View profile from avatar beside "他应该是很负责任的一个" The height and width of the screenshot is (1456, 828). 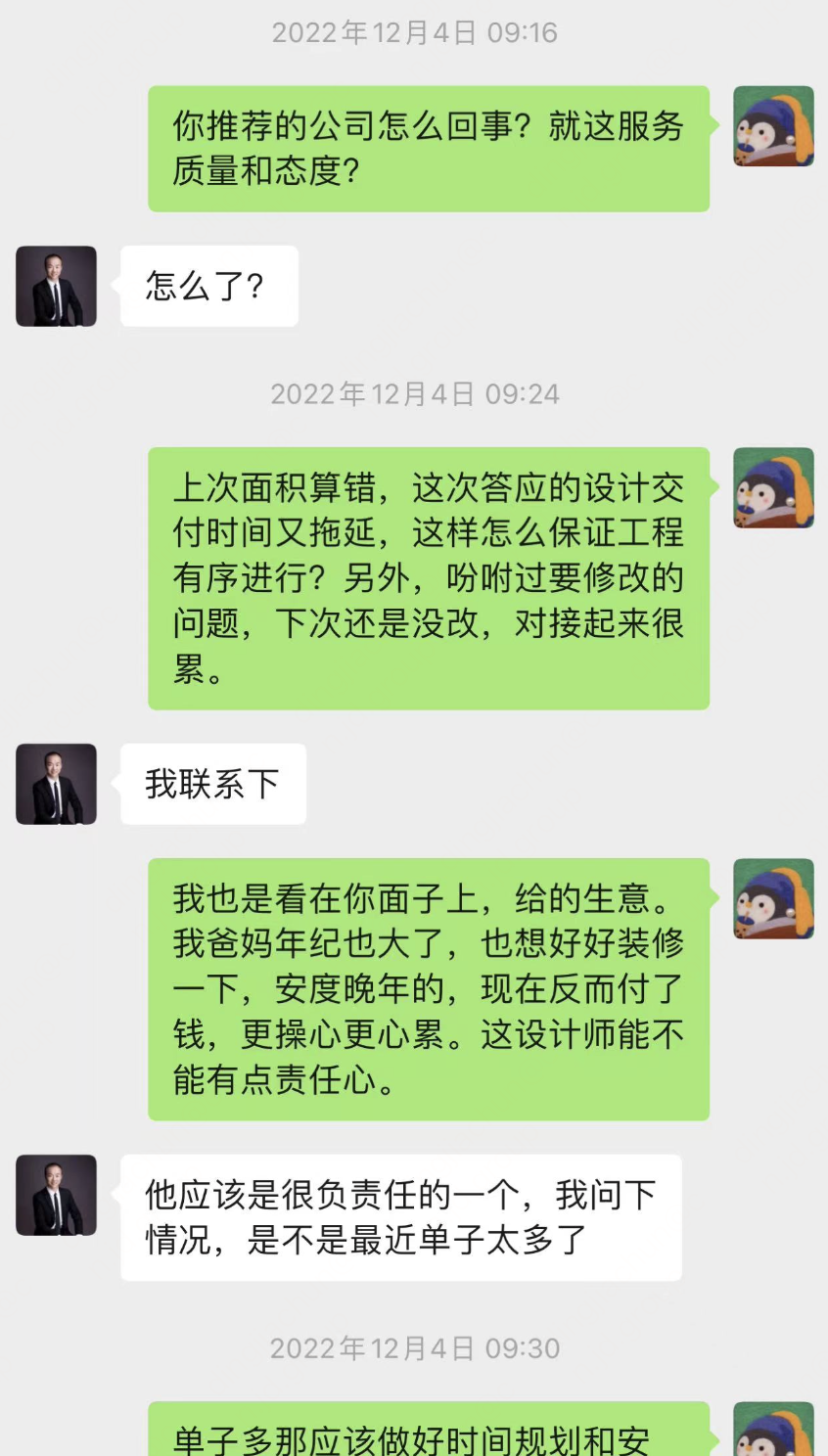pos(56,1195)
